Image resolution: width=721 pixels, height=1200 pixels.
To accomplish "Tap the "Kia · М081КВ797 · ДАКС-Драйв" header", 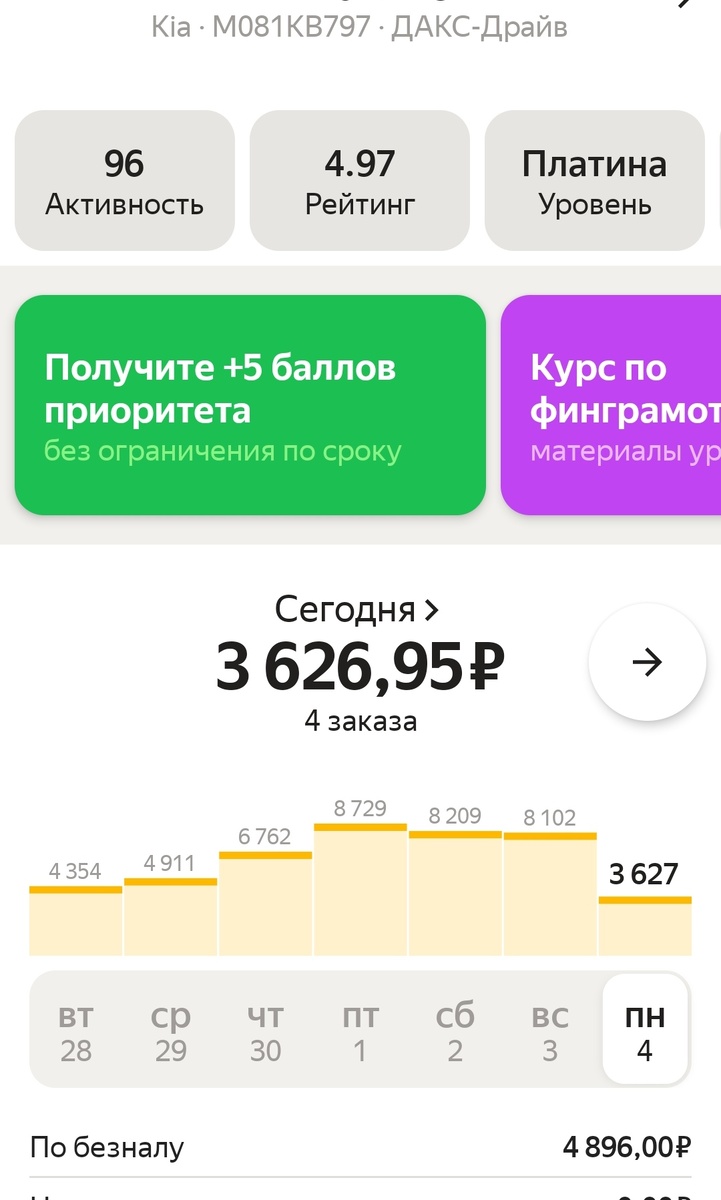I will 360,27.
